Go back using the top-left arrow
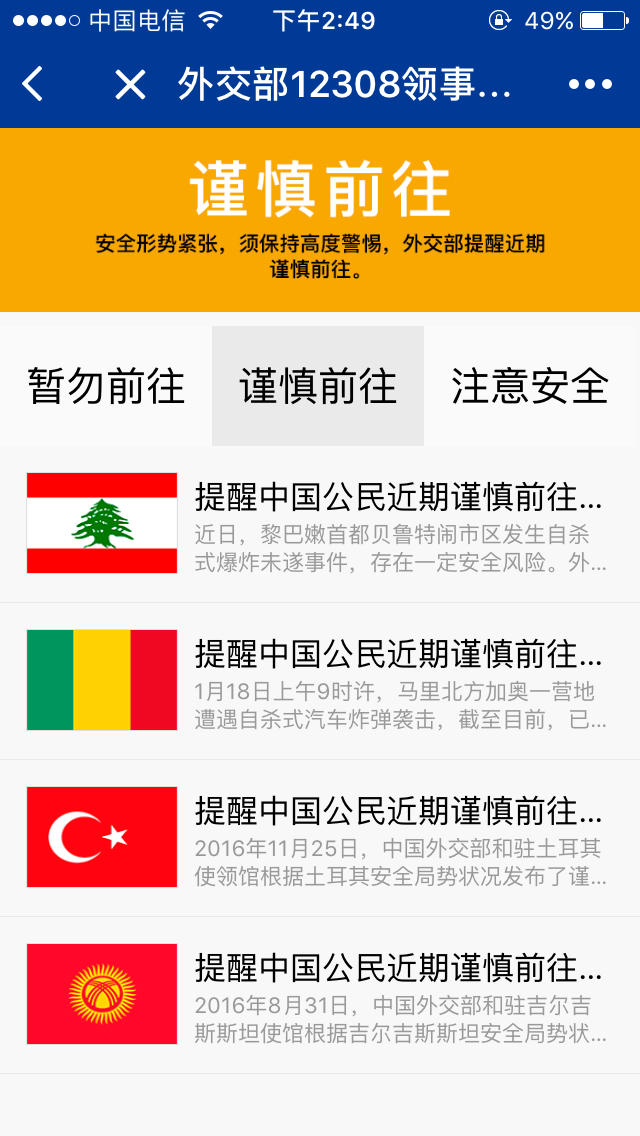This screenshot has height=1136, width=640. (x=33, y=85)
